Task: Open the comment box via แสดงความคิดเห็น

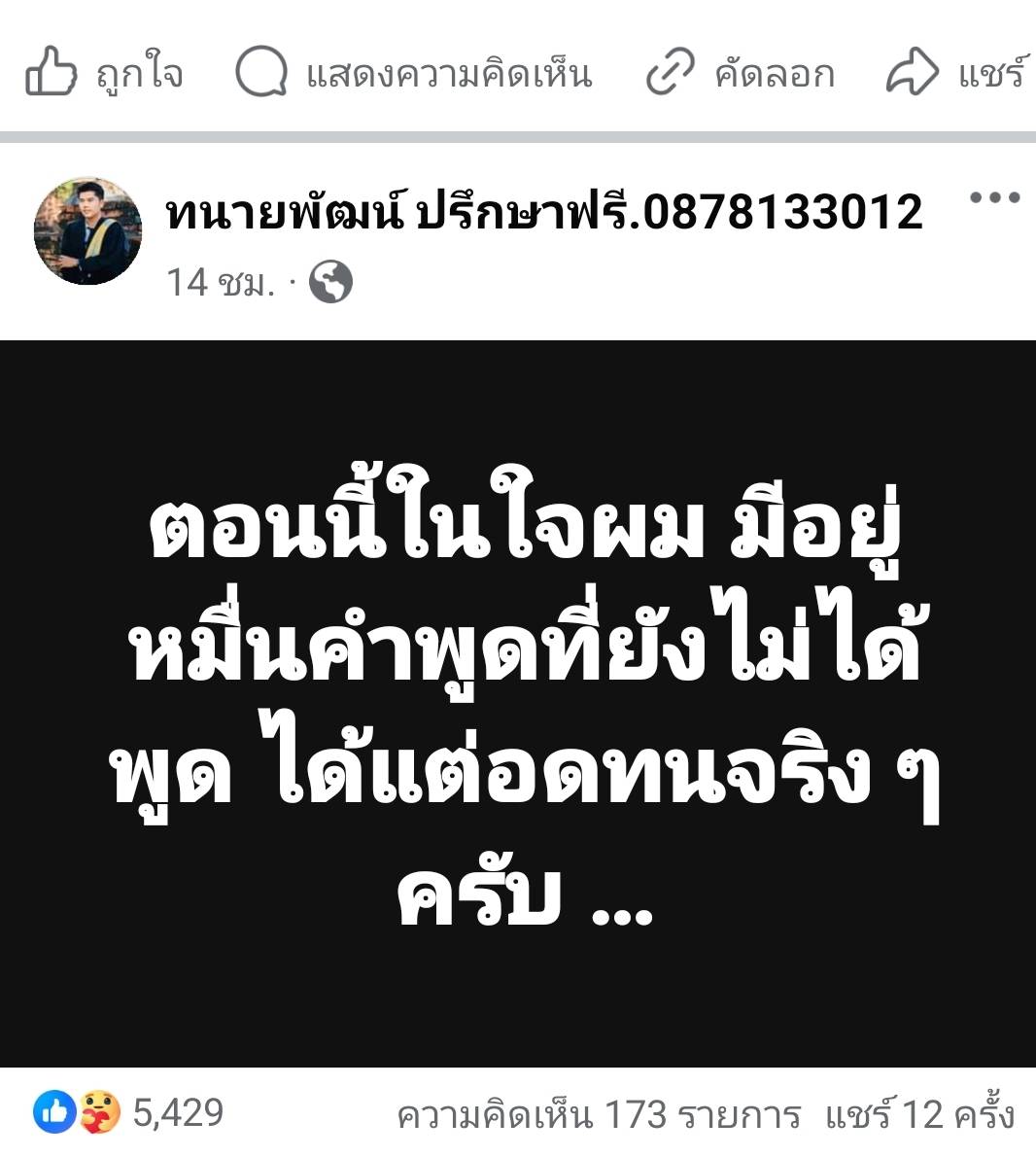Action: click(414, 74)
